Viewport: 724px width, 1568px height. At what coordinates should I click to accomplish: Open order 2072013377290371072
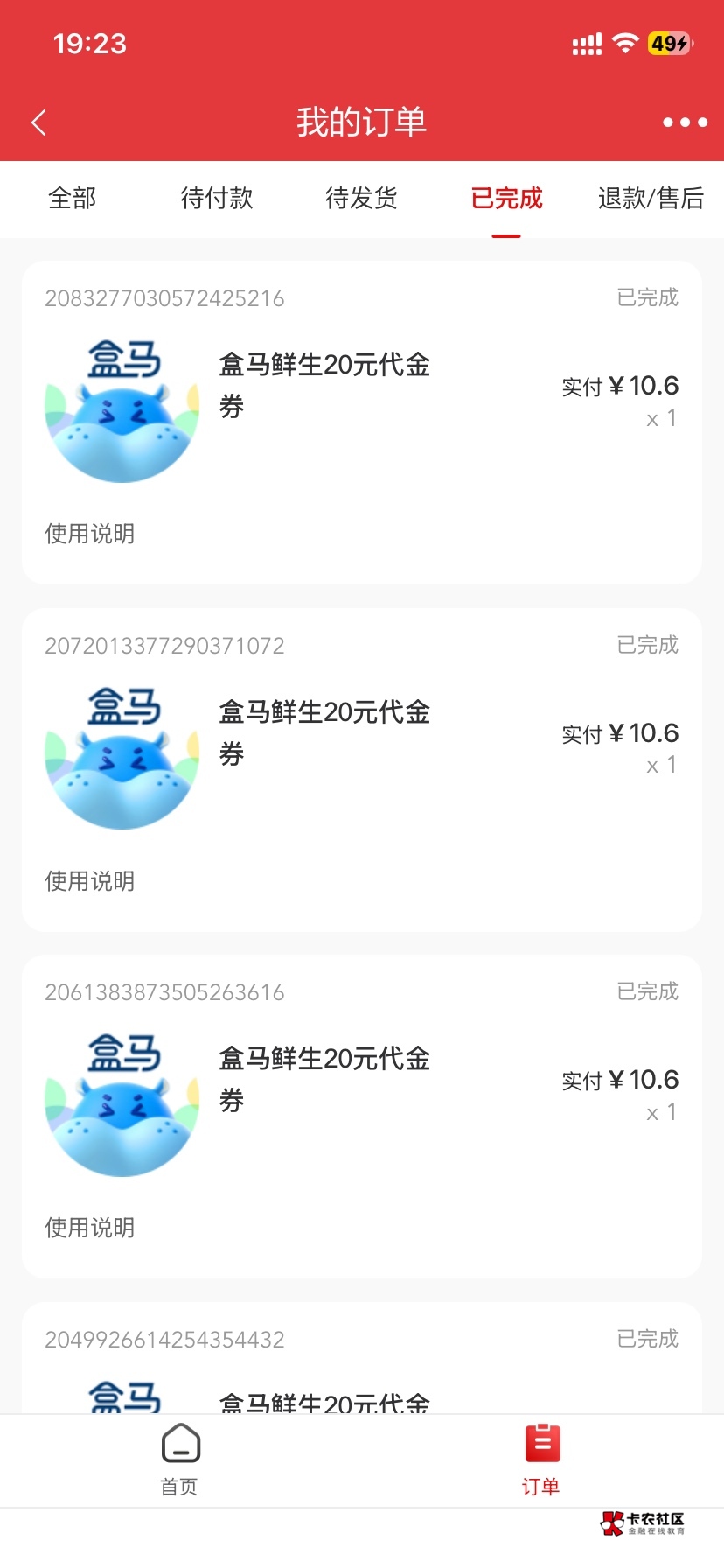tap(362, 770)
